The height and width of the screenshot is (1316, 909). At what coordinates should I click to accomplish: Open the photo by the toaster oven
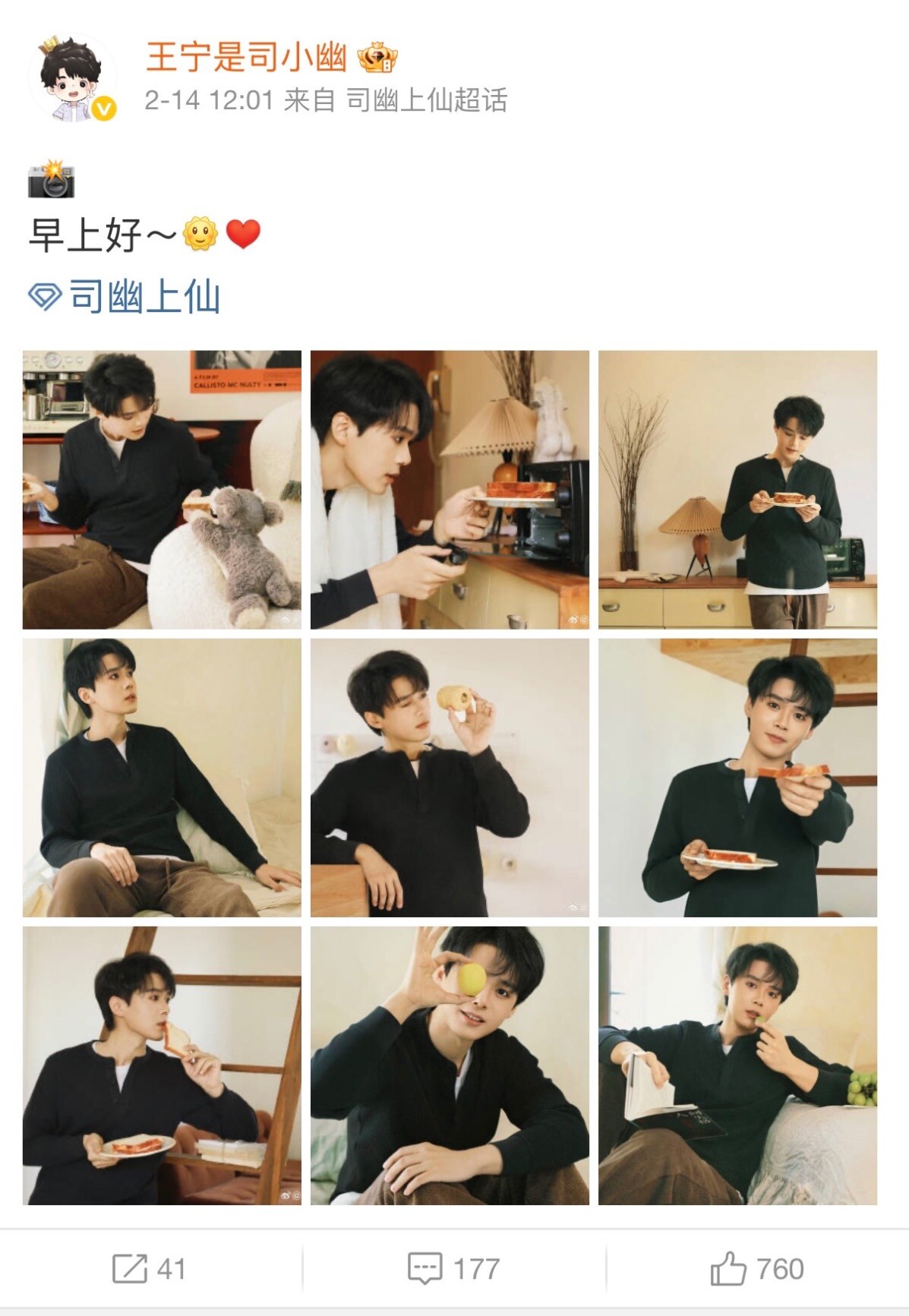(x=450, y=490)
